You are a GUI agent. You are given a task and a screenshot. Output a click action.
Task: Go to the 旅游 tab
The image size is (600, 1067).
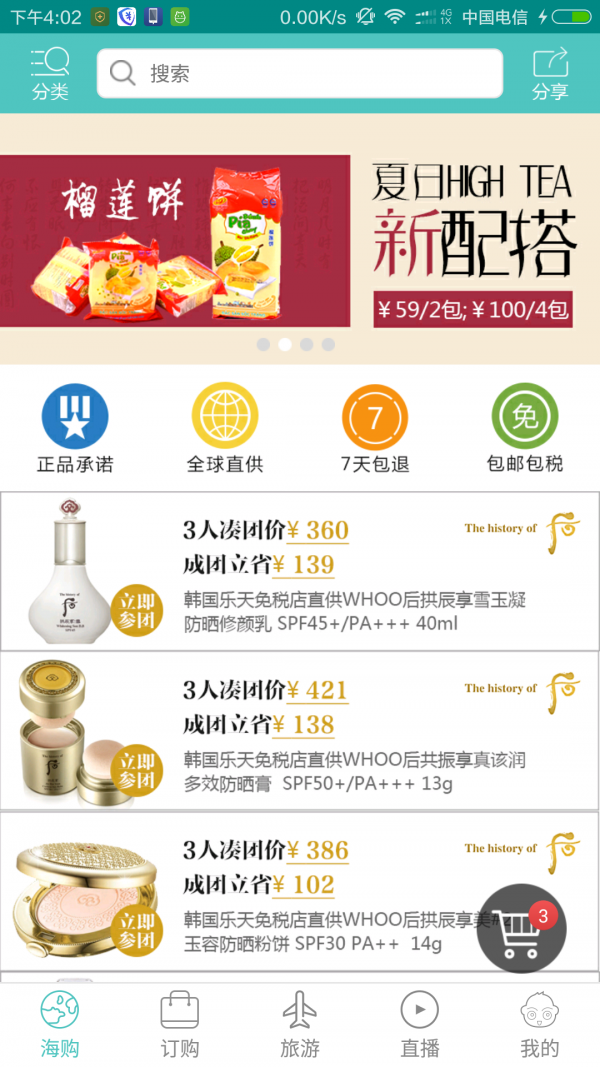300,1024
